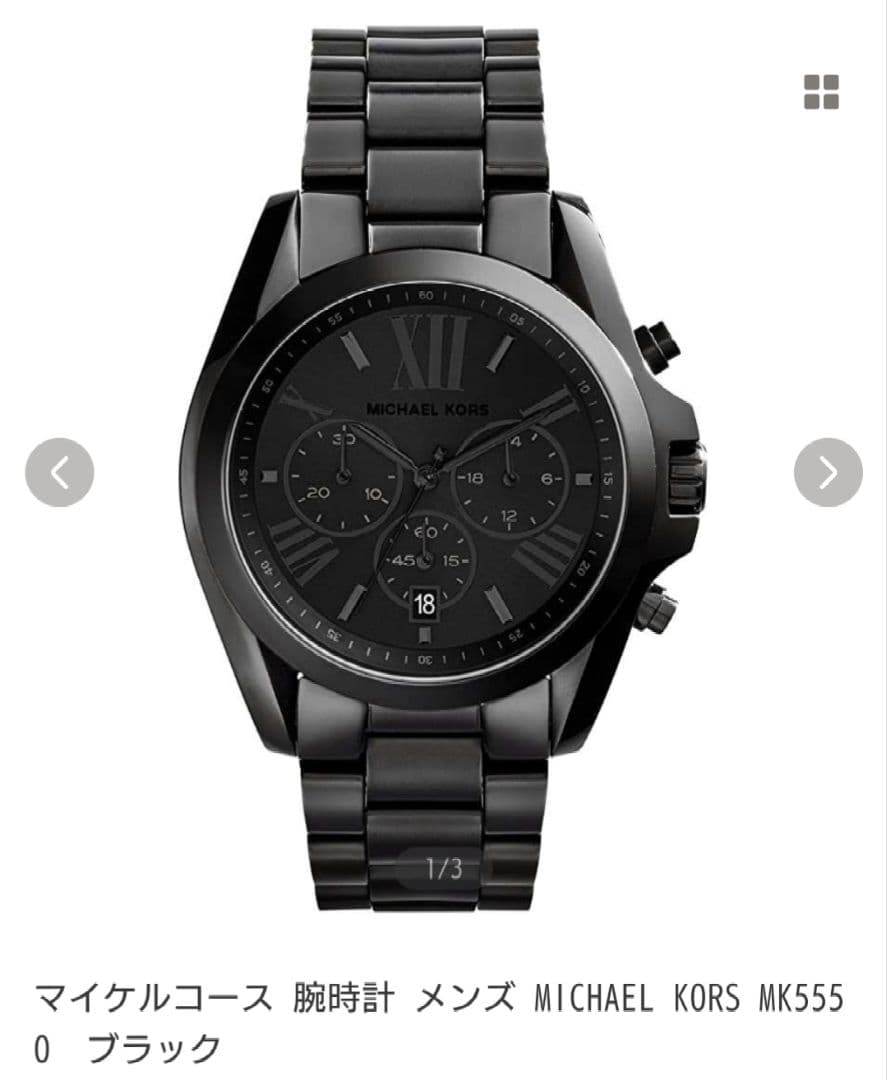Open the image grid view icon
The image size is (887, 1080).
point(821,92)
